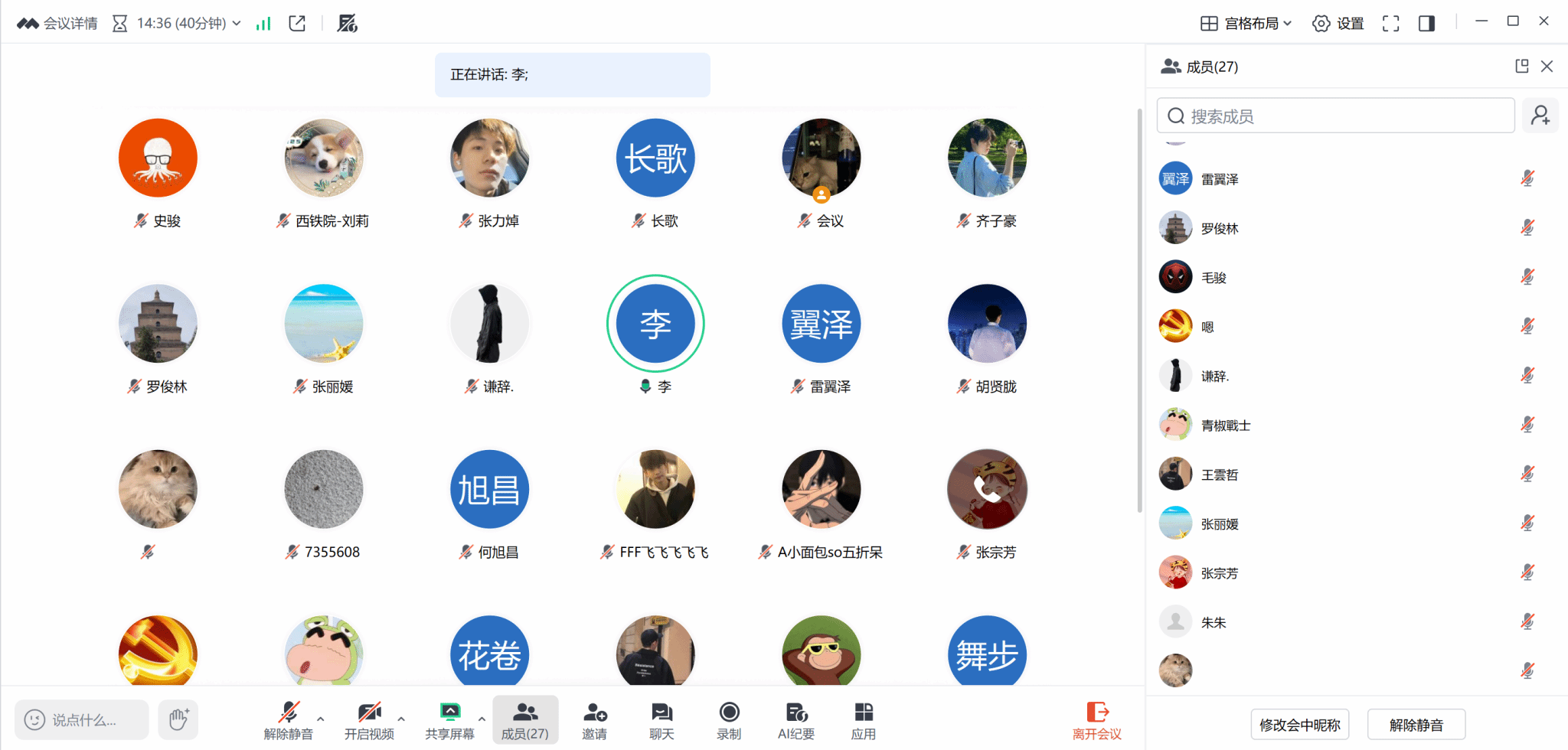Turn on camera via 开启视频
1568x750 pixels.
click(369, 719)
